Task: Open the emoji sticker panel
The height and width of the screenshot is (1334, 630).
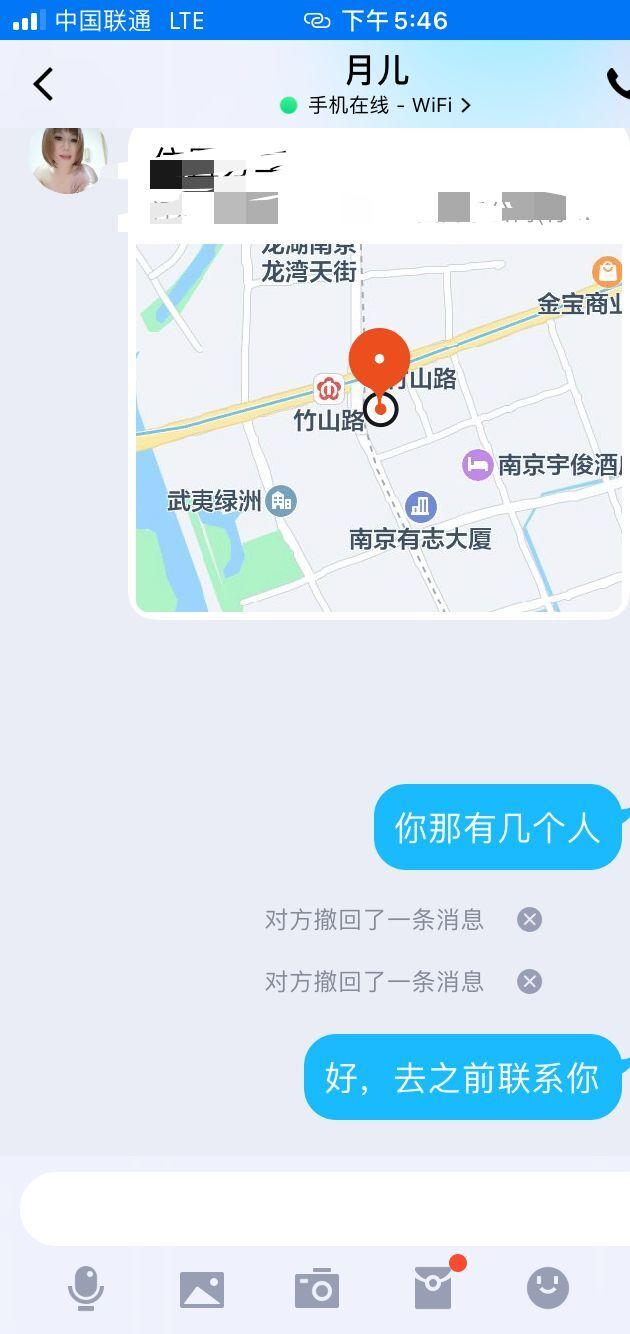Action: pos(548,1288)
